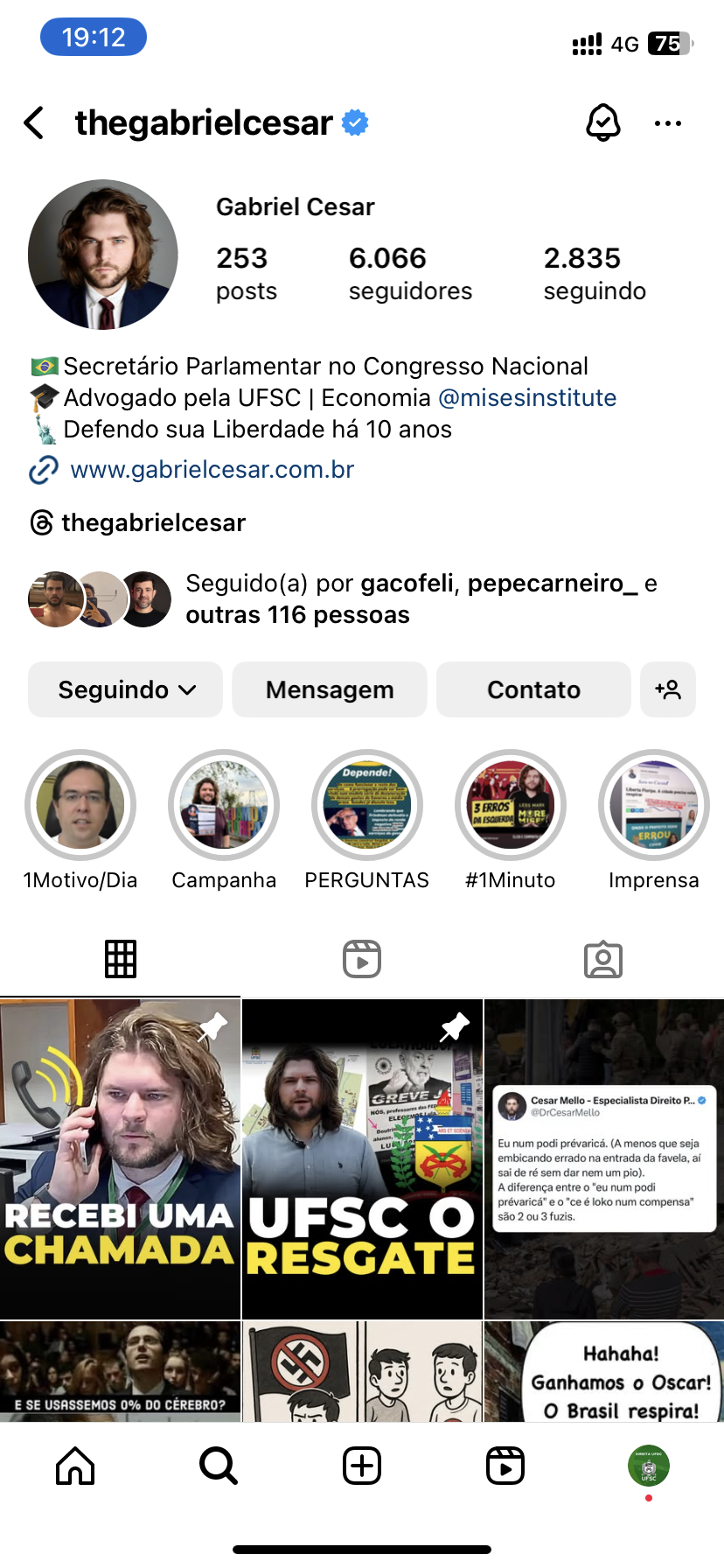724x1568 pixels.
Task: Go back from this profile
Action: (x=35, y=123)
